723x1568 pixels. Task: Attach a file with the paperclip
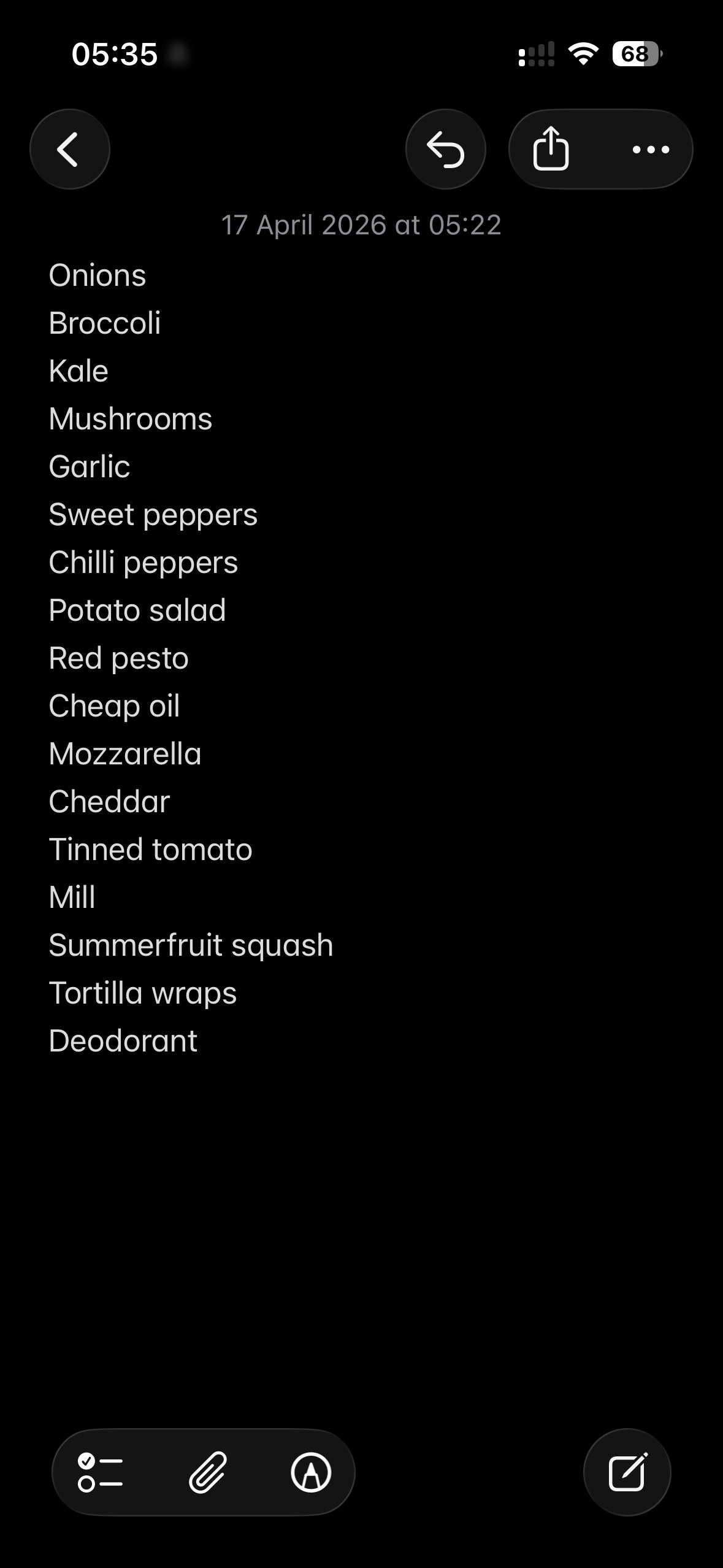(208, 1472)
